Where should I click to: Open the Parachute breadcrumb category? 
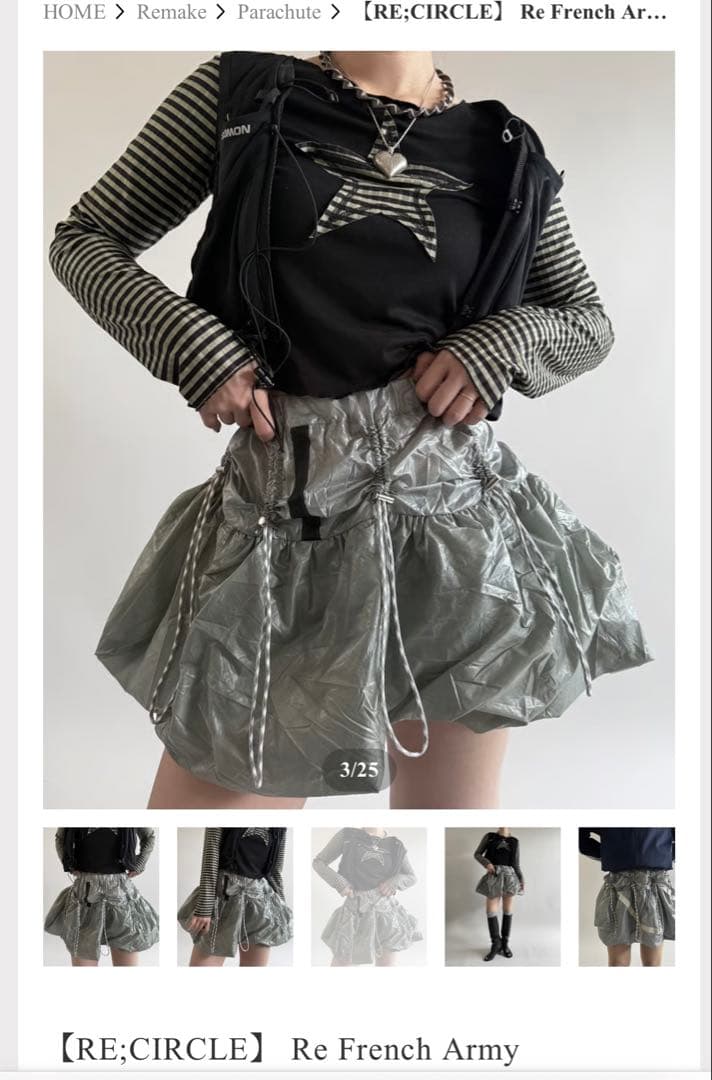tap(279, 12)
